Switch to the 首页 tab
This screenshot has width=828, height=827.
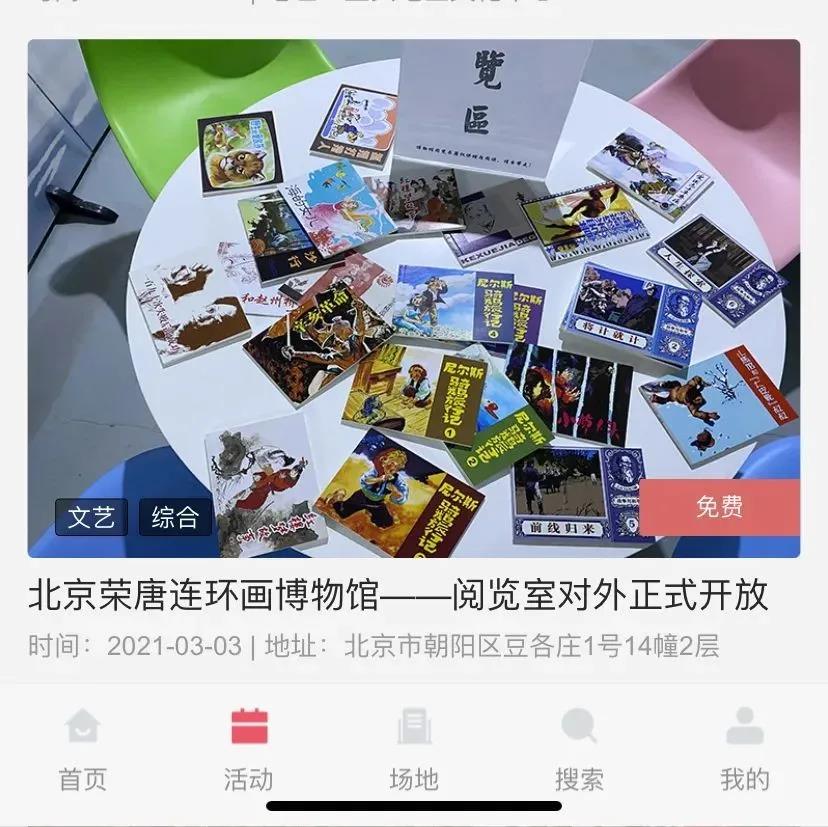click(x=83, y=749)
